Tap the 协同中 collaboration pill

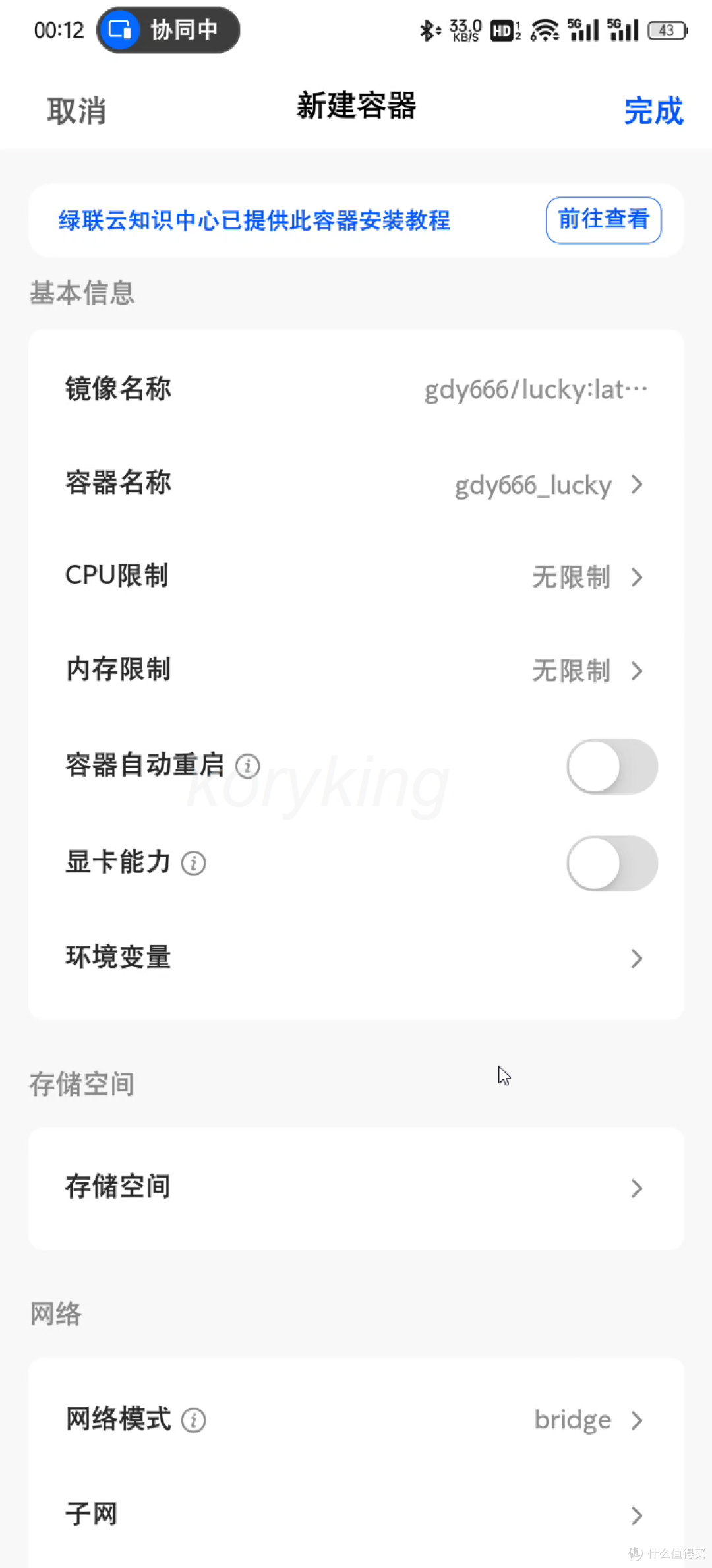click(169, 30)
